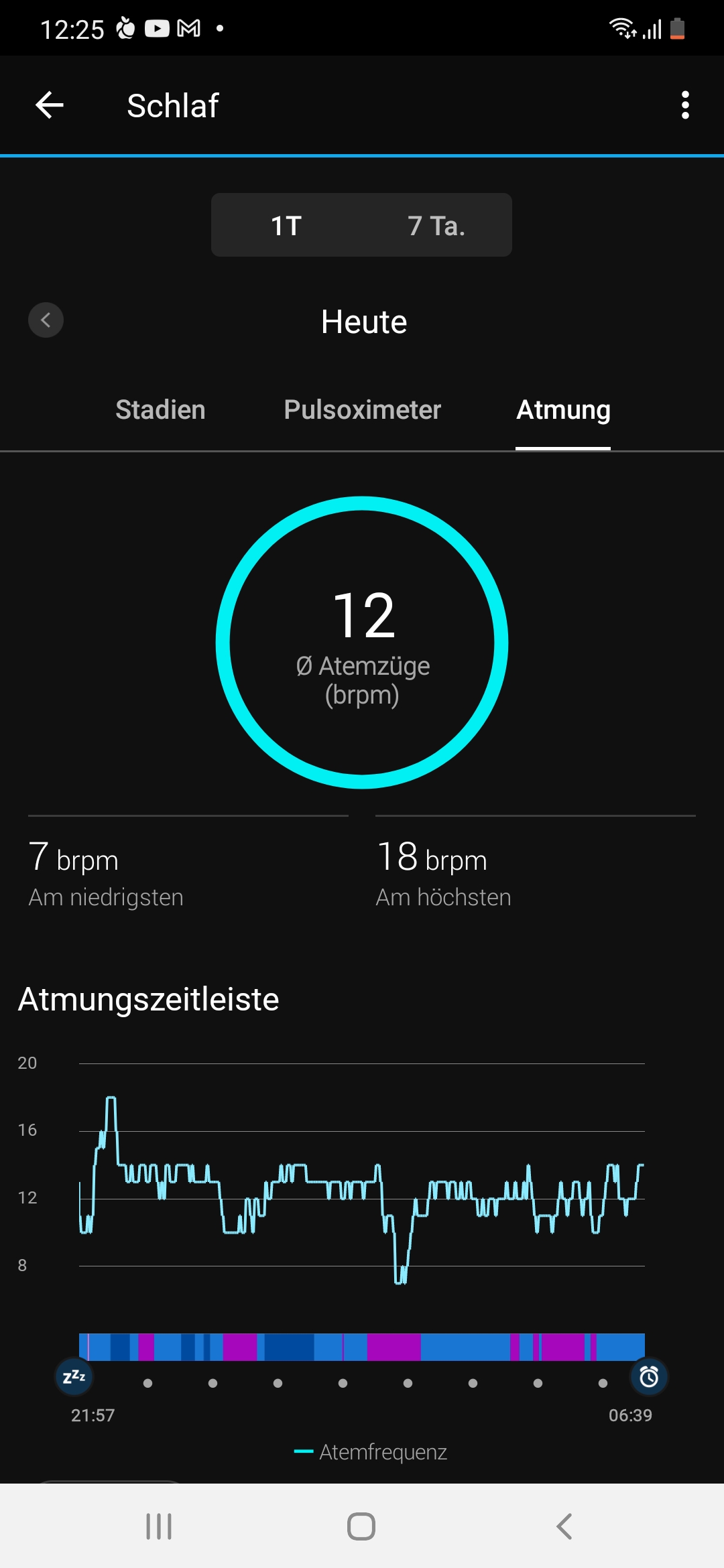The image size is (724, 1568).
Task: Switch to the 7 Ta. view
Action: 436,226
